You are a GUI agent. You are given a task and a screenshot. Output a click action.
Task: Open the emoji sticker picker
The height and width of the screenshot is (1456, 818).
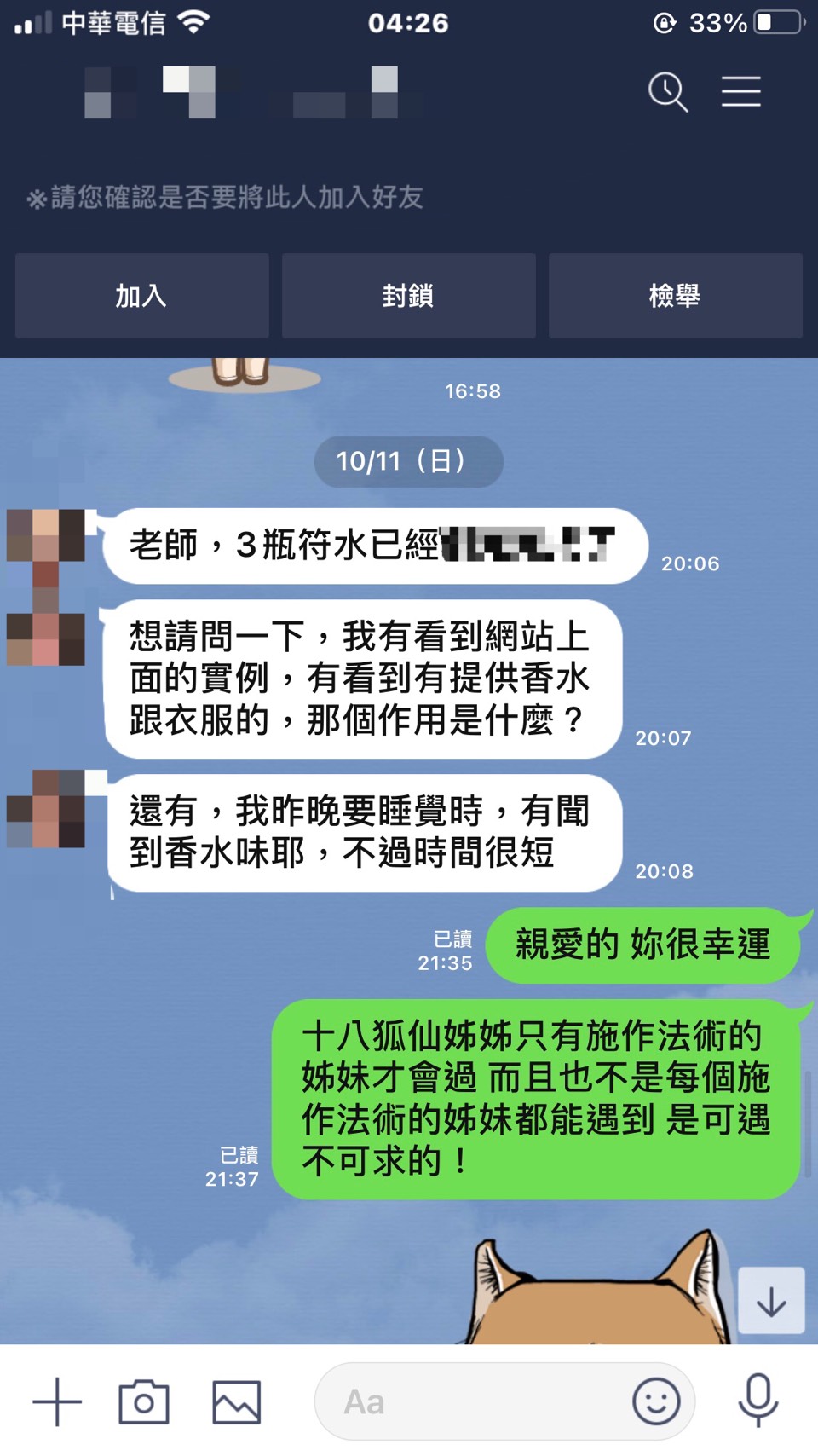pyautogui.click(x=656, y=1401)
